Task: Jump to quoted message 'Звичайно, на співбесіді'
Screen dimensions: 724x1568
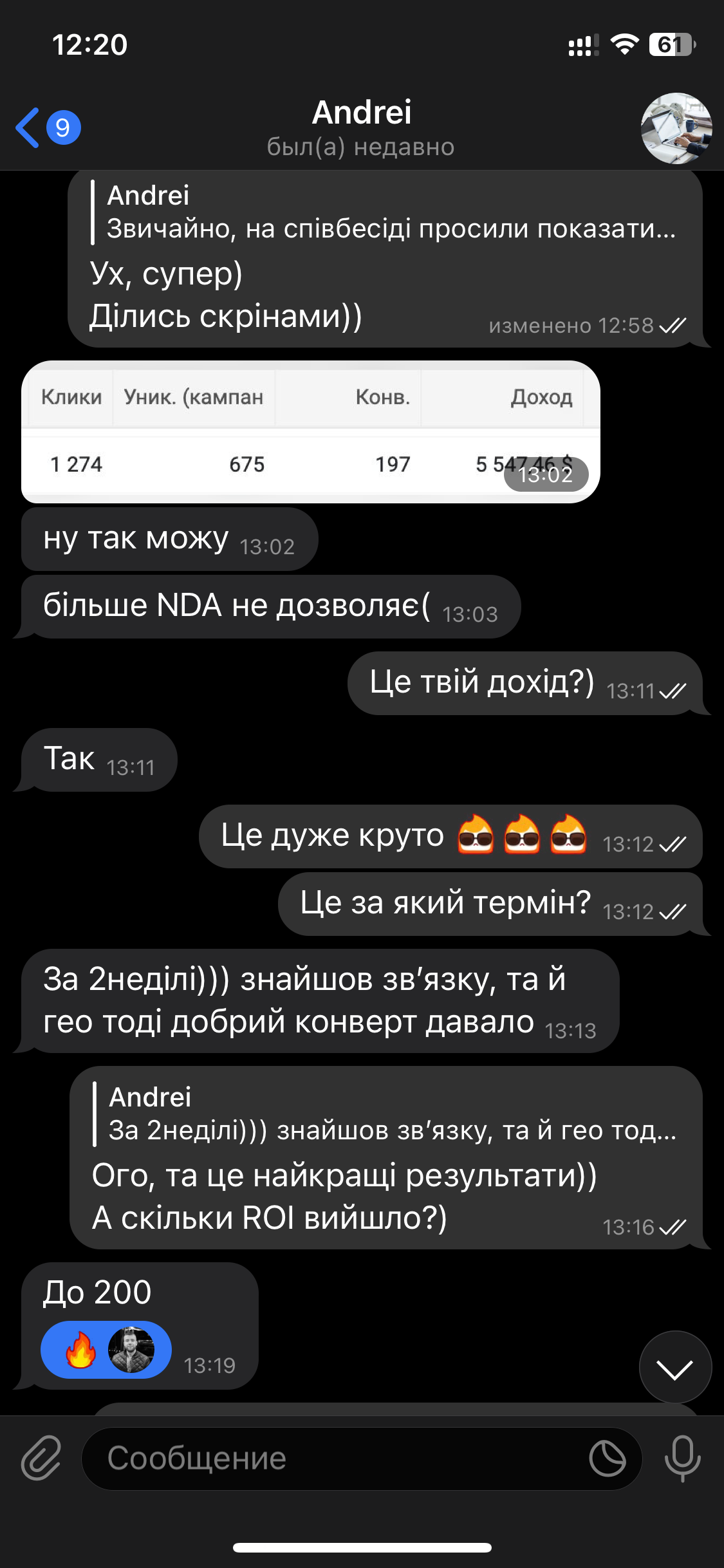Action: tap(386, 212)
